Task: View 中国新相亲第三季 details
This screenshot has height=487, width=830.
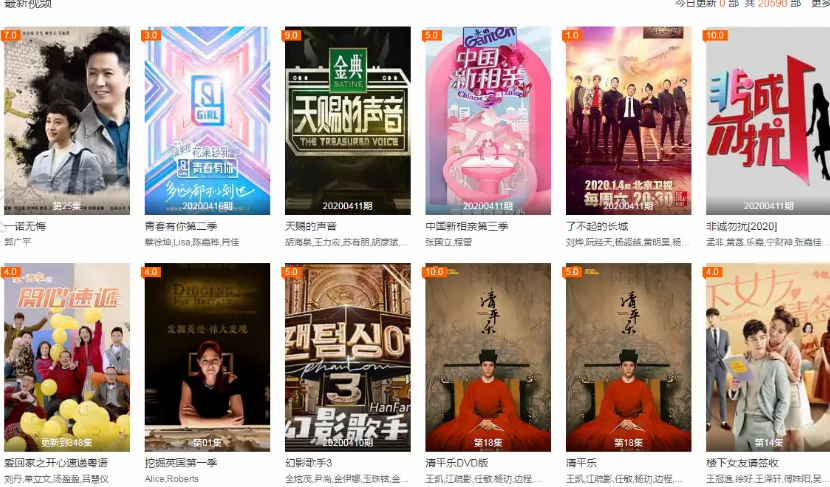Action: 487,120
